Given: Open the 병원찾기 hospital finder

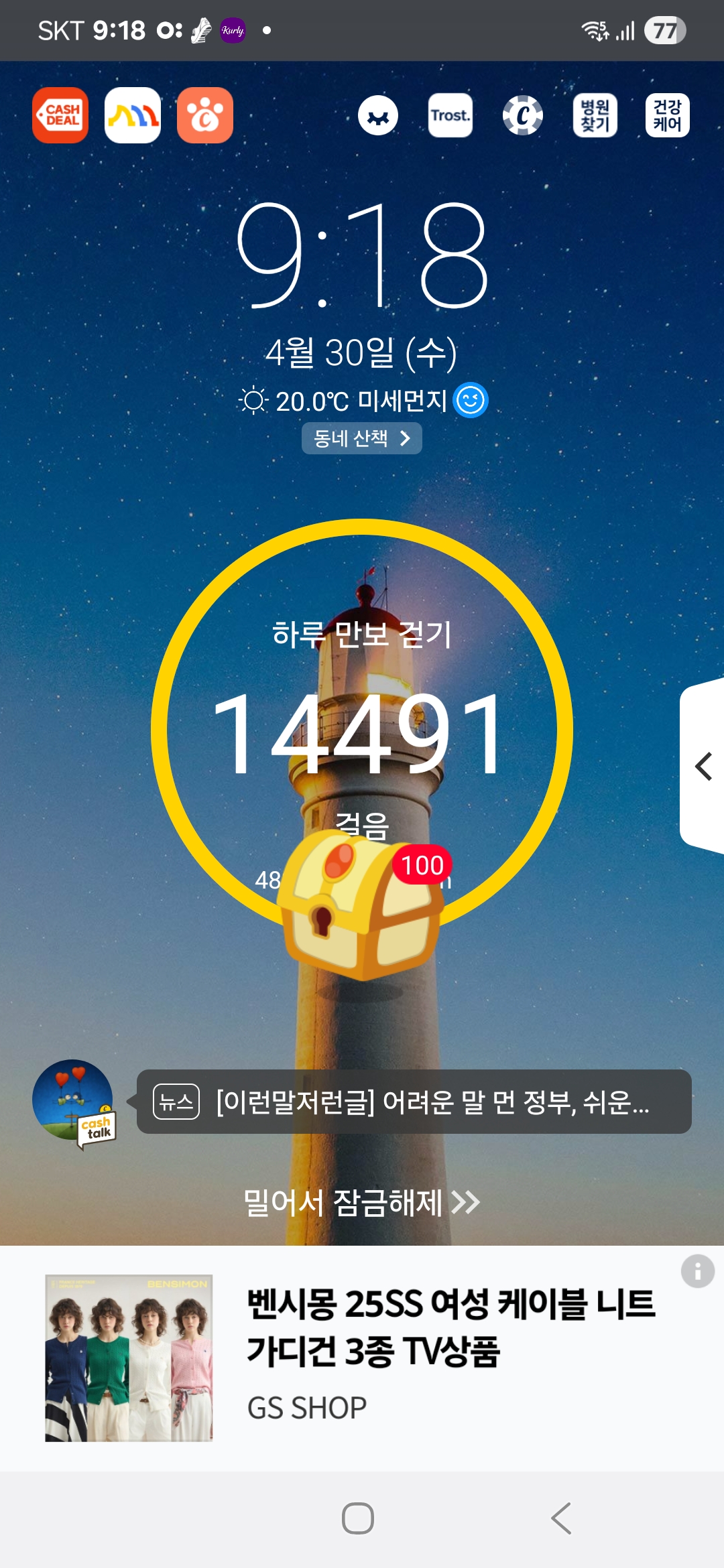Looking at the screenshot, I should (595, 115).
